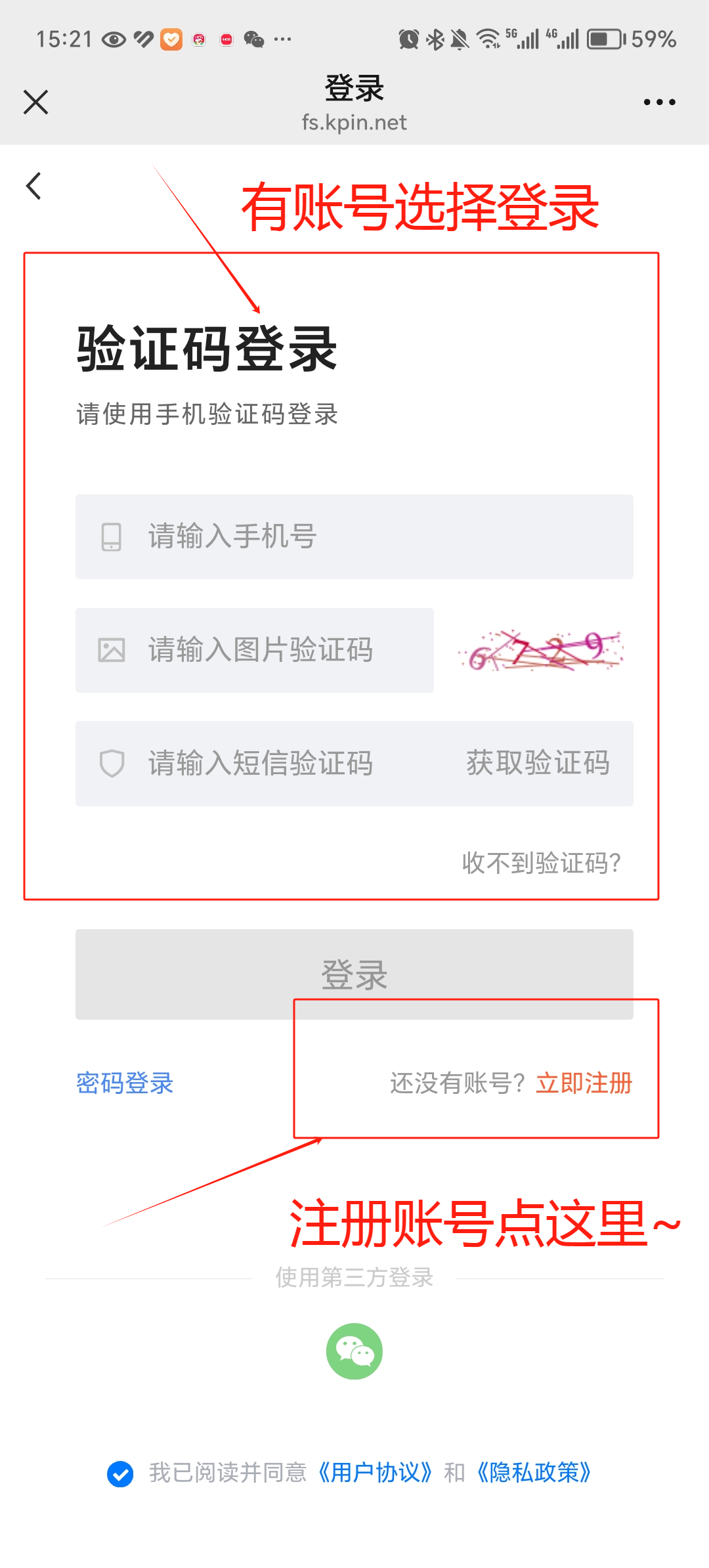The width and height of the screenshot is (709, 1568).
Task: Request a code via 获取验证码
Action: tap(538, 764)
